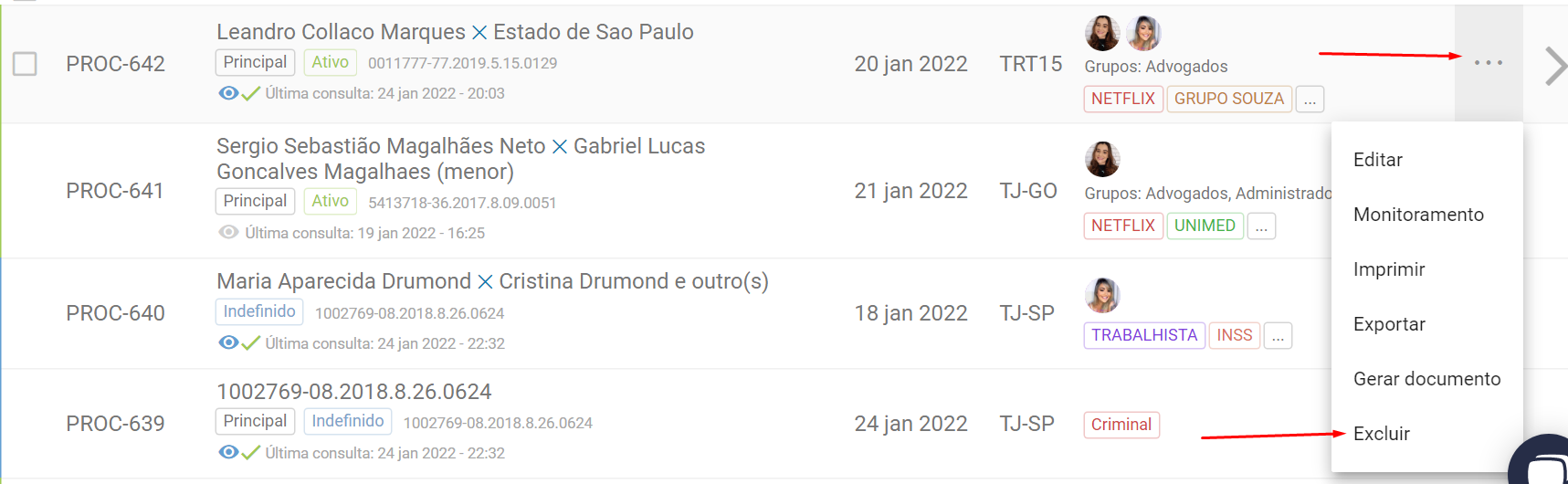Select Monitoramento in the dropdown menu
This screenshot has height=484, width=1568.
pos(1417,215)
